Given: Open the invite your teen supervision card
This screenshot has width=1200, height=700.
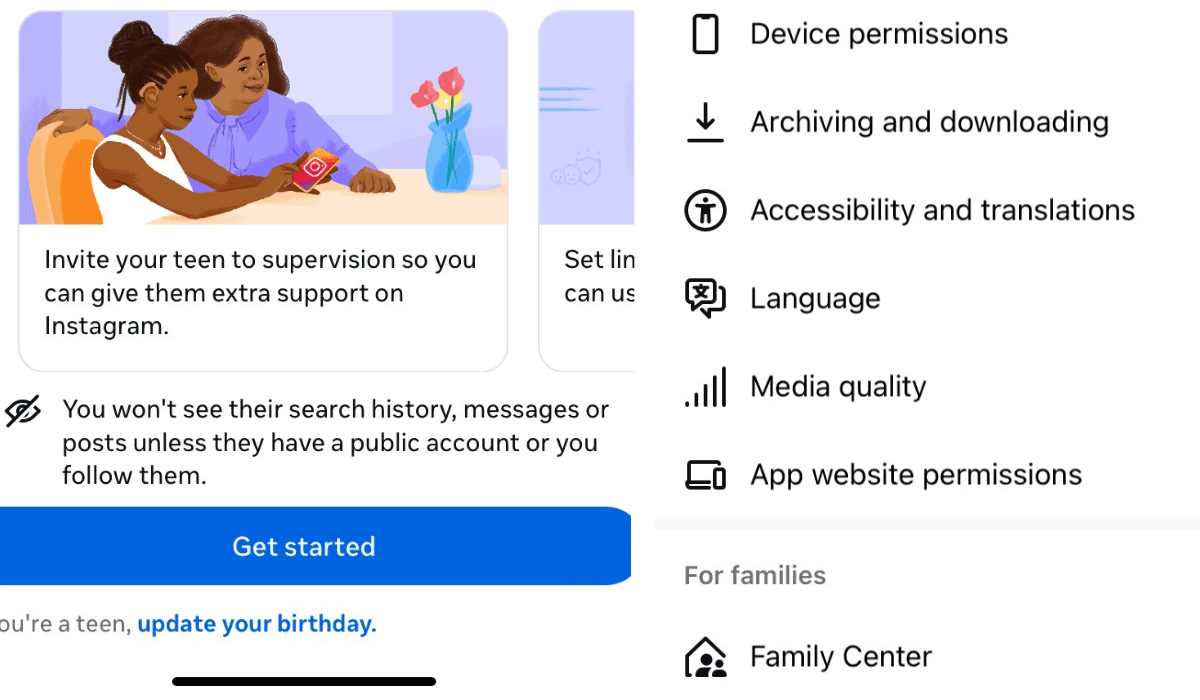Looking at the screenshot, I should tap(263, 190).
